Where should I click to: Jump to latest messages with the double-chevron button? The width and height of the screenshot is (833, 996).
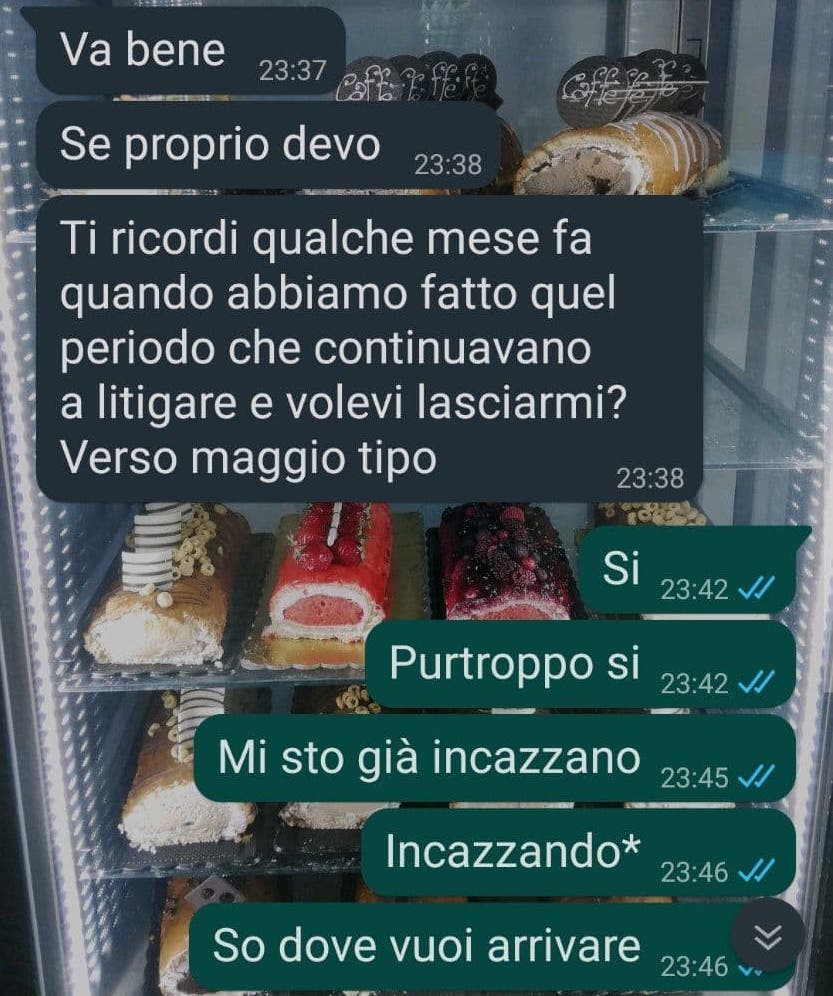tap(767, 937)
